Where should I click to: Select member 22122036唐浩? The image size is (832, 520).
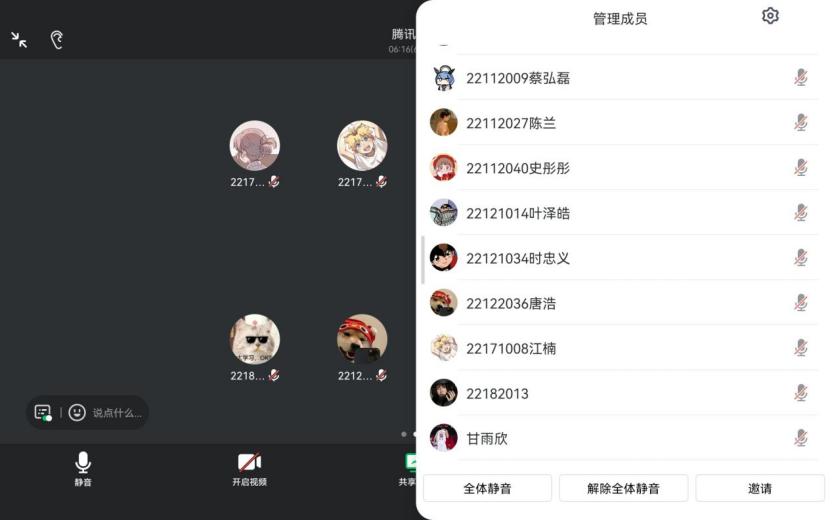click(x=511, y=303)
